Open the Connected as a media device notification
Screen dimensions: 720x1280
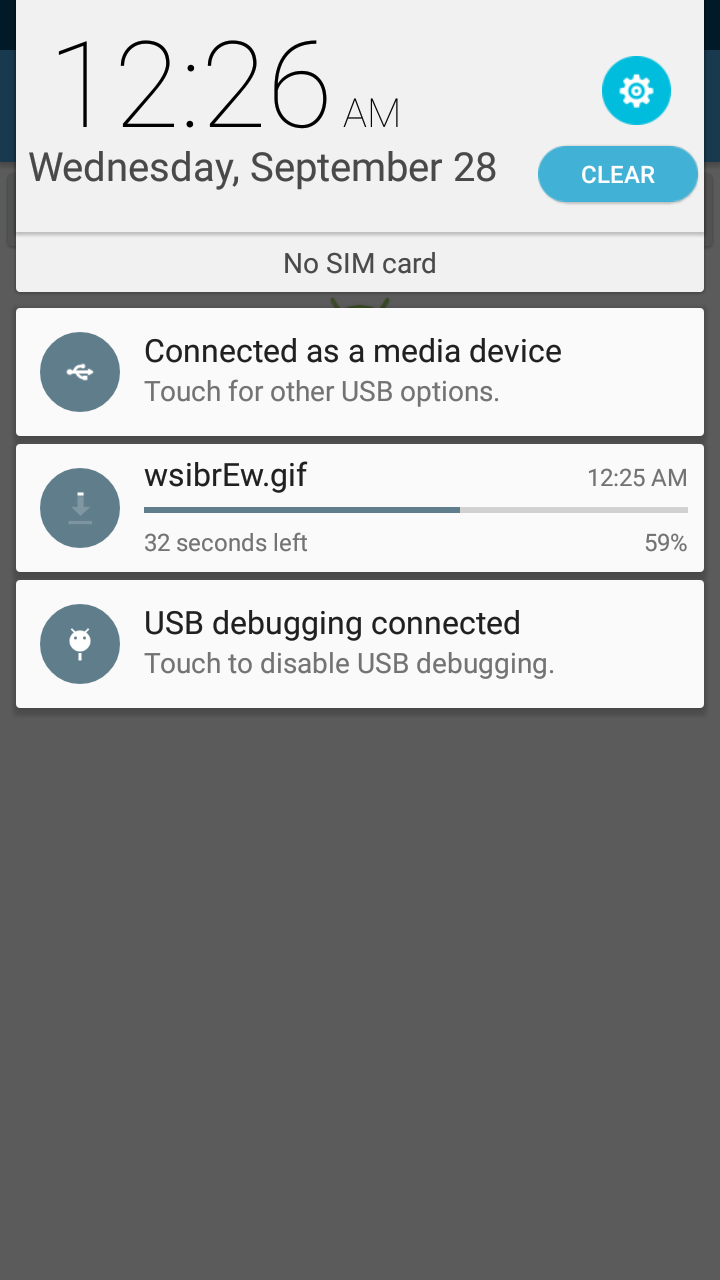tap(360, 372)
